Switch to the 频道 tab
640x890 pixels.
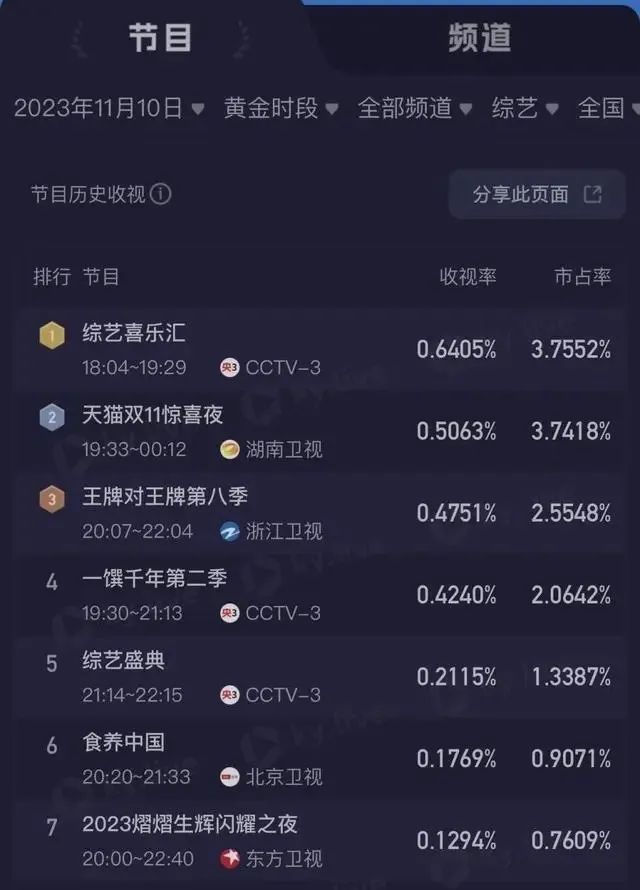pos(480,38)
